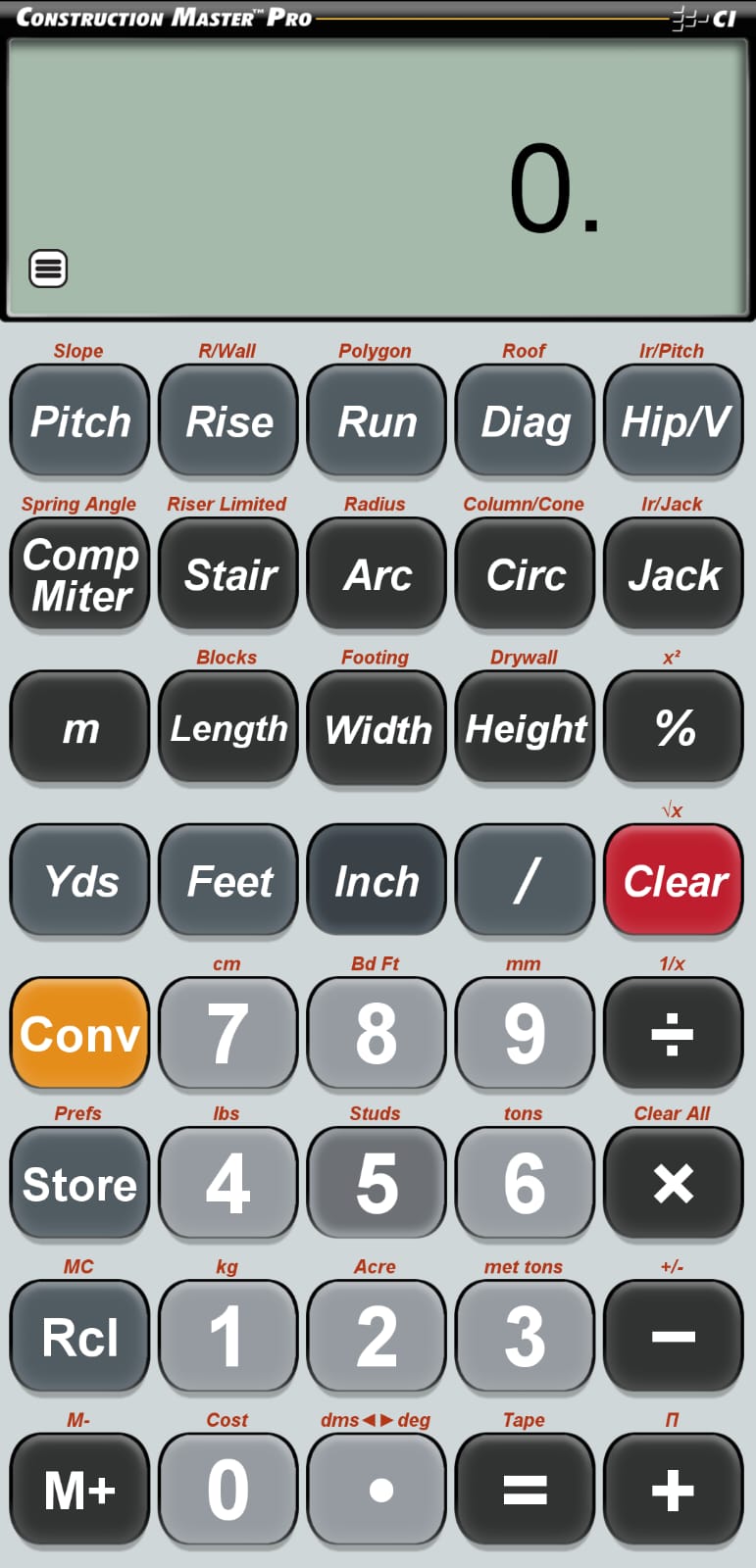This screenshot has width=756, height=1568.
Task: Tap the Jack key
Action: point(674,574)
